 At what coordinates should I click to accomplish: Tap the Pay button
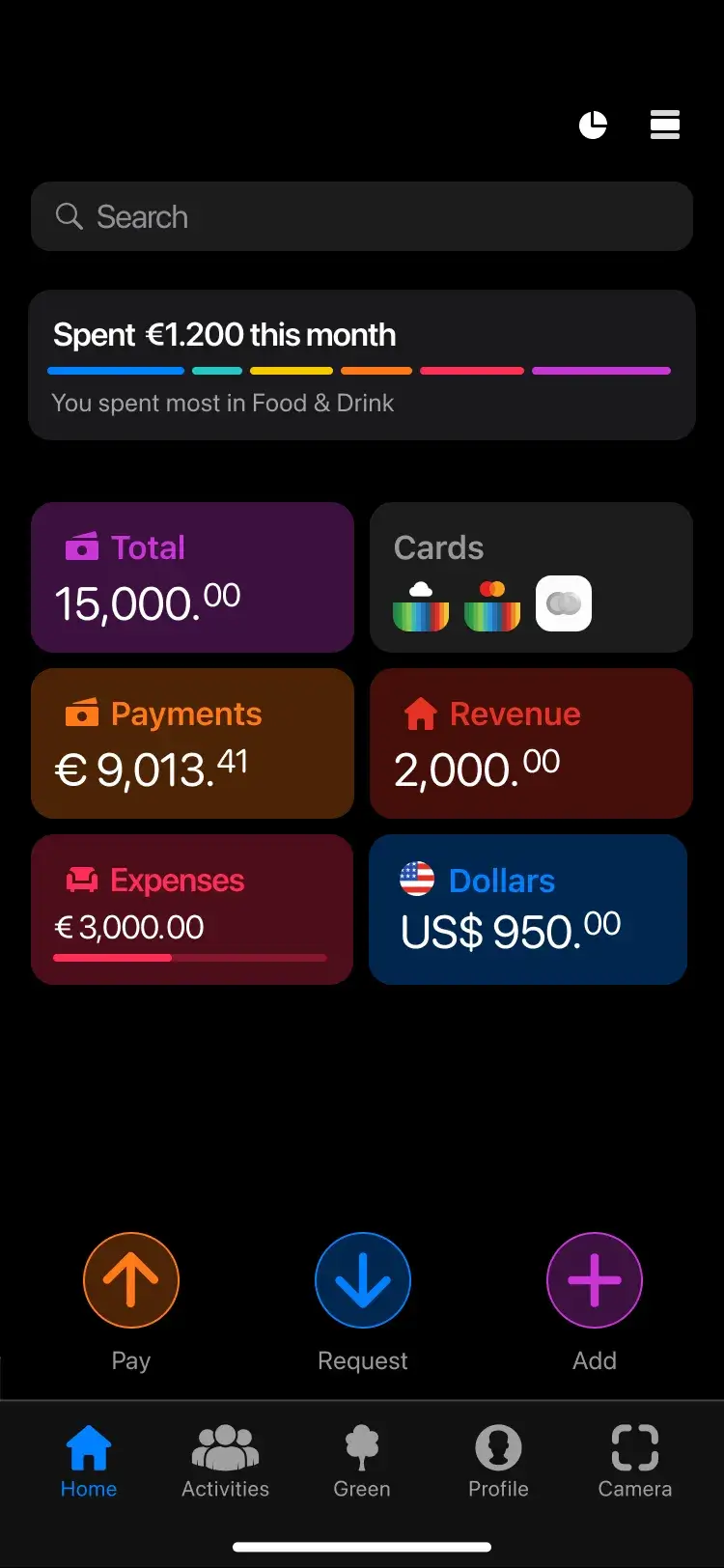[131, 1281]
